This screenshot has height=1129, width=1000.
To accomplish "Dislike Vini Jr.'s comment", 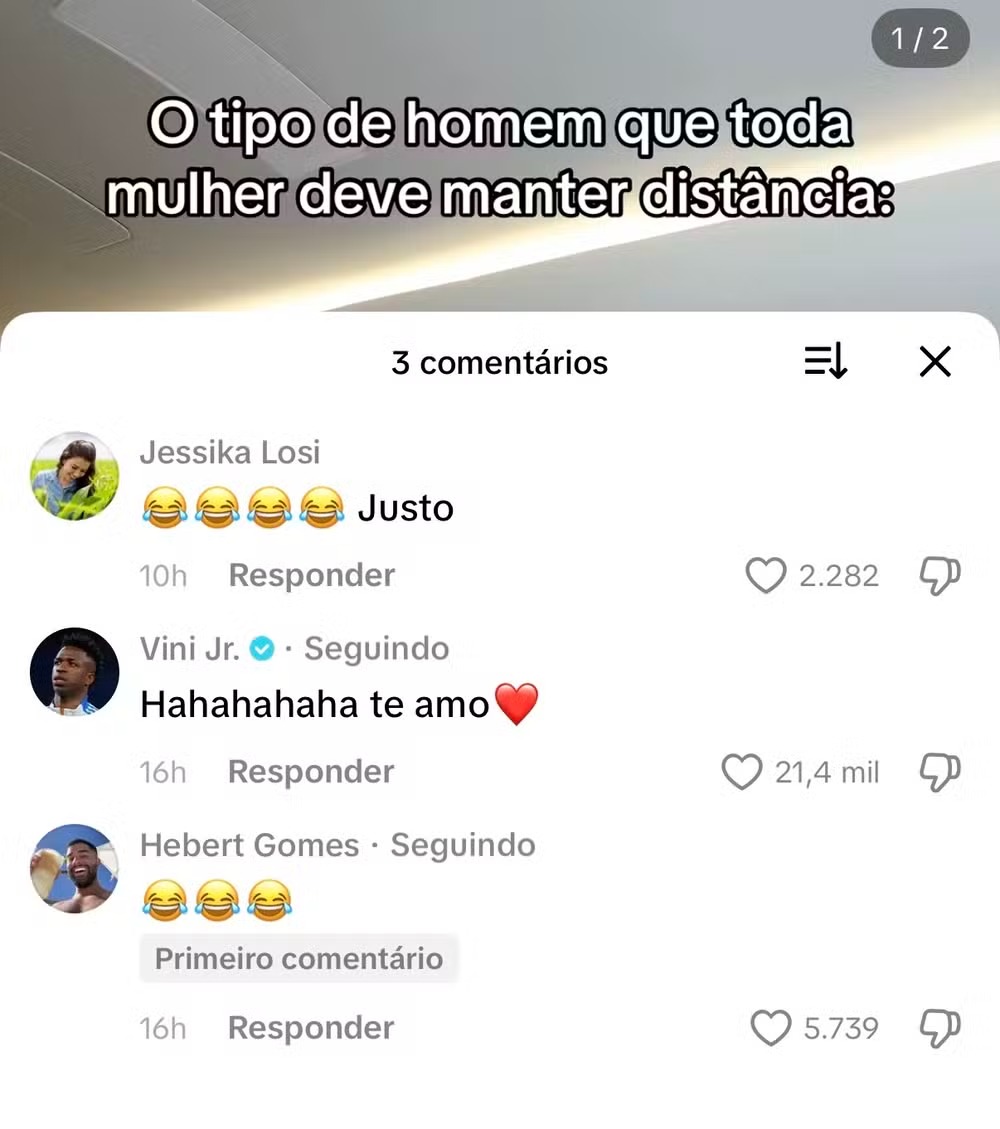I will 939,772.
